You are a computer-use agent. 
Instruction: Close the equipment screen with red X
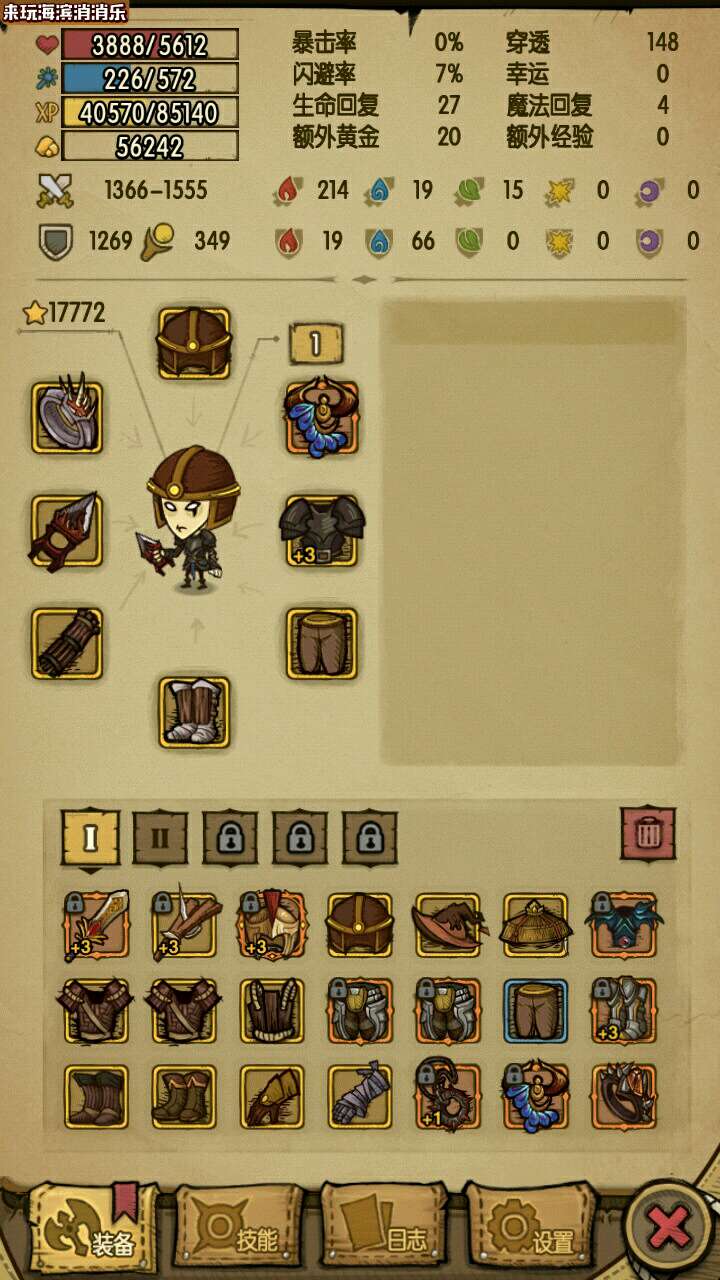click(669, 1227)
